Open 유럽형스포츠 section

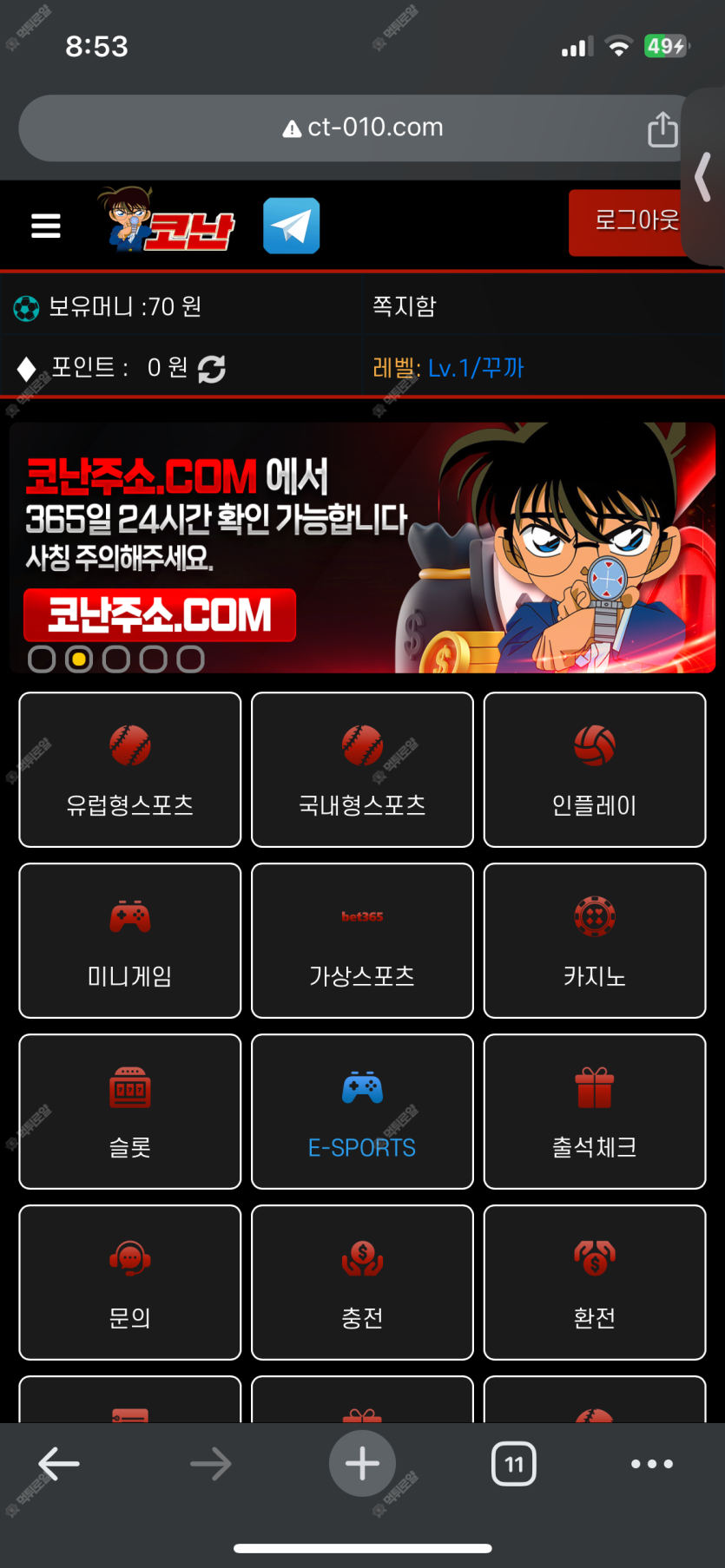[130, 770]
